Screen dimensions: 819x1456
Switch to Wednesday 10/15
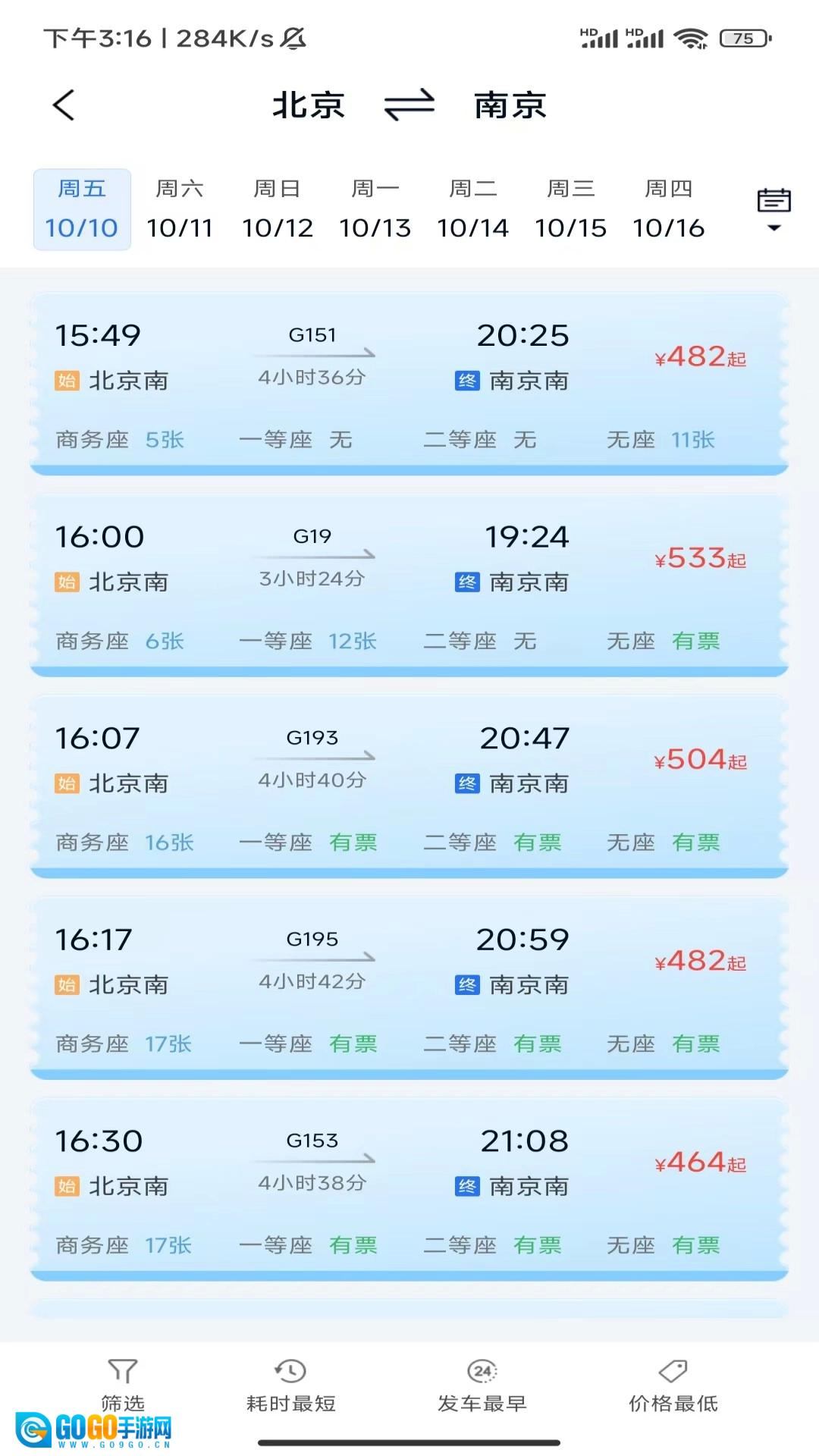571,209
